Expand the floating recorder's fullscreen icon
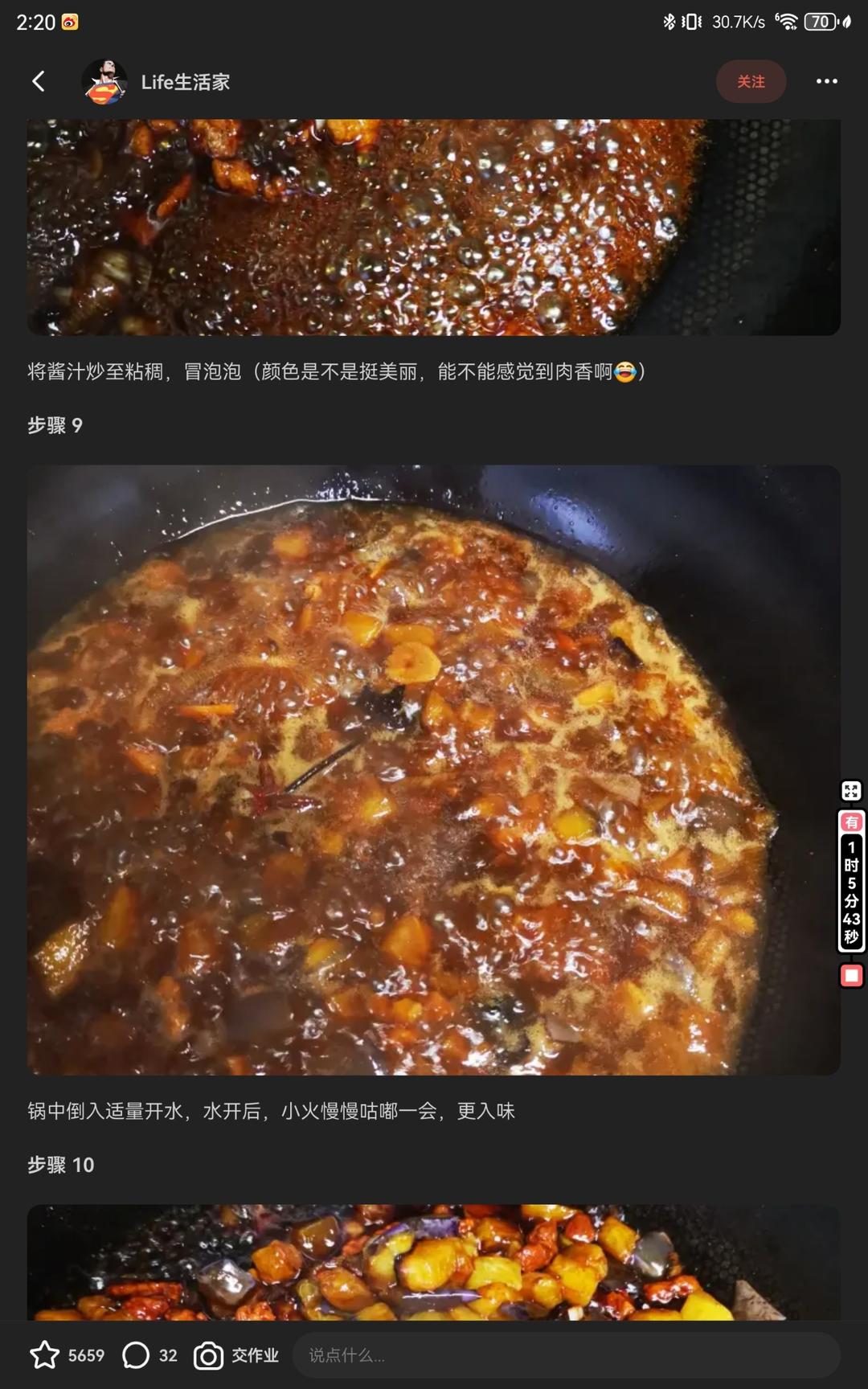868x1389 pixels. click(851, 791)
